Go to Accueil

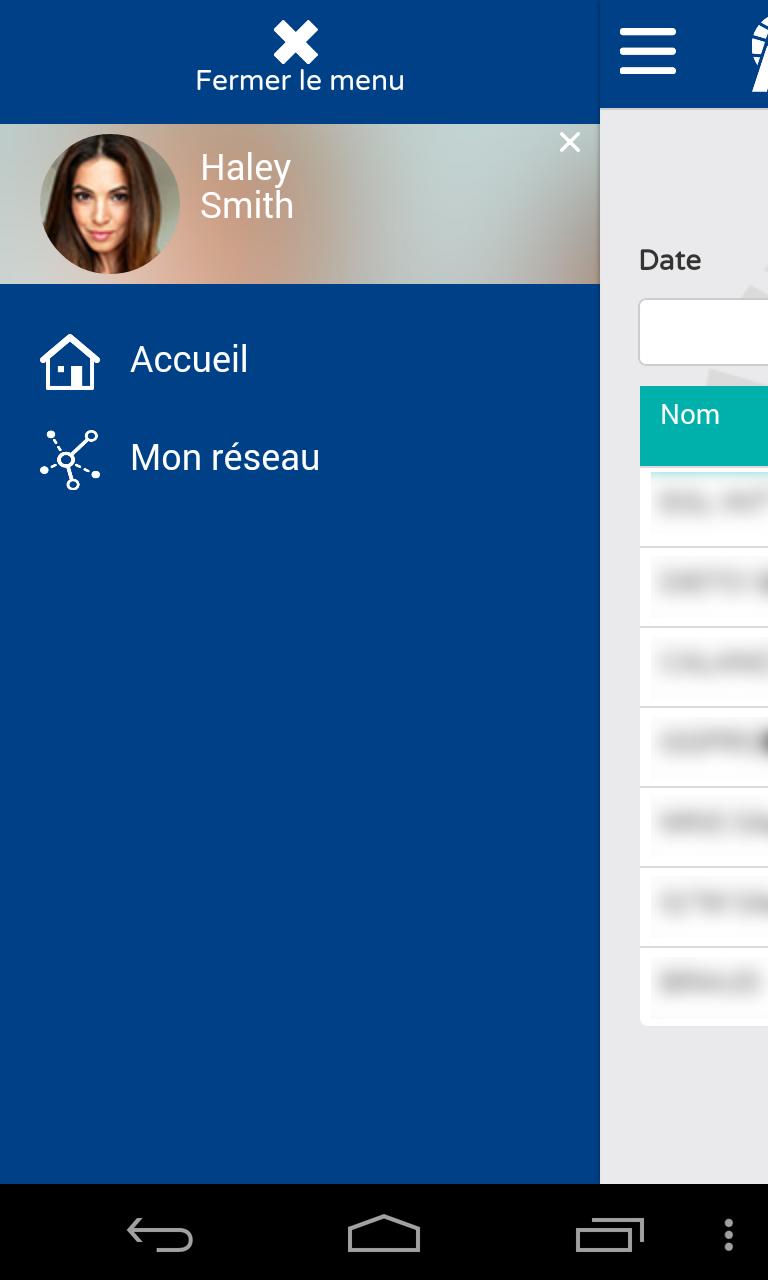(189, 360)
